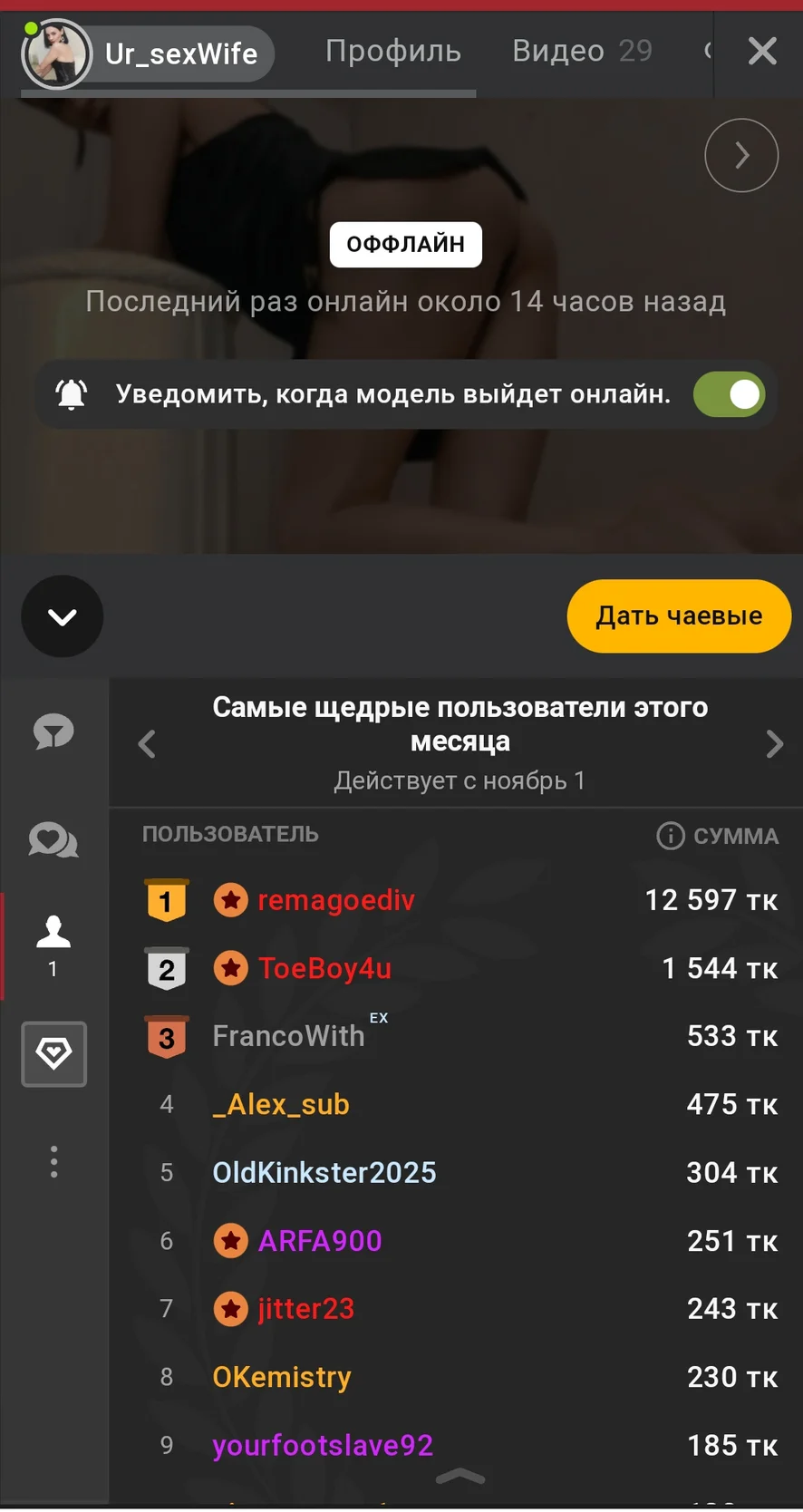Image resolution: width=803 pixels, height=1512 pixels.
Task: Disable the online notification toggle
Action: click(x=729, y=395)
